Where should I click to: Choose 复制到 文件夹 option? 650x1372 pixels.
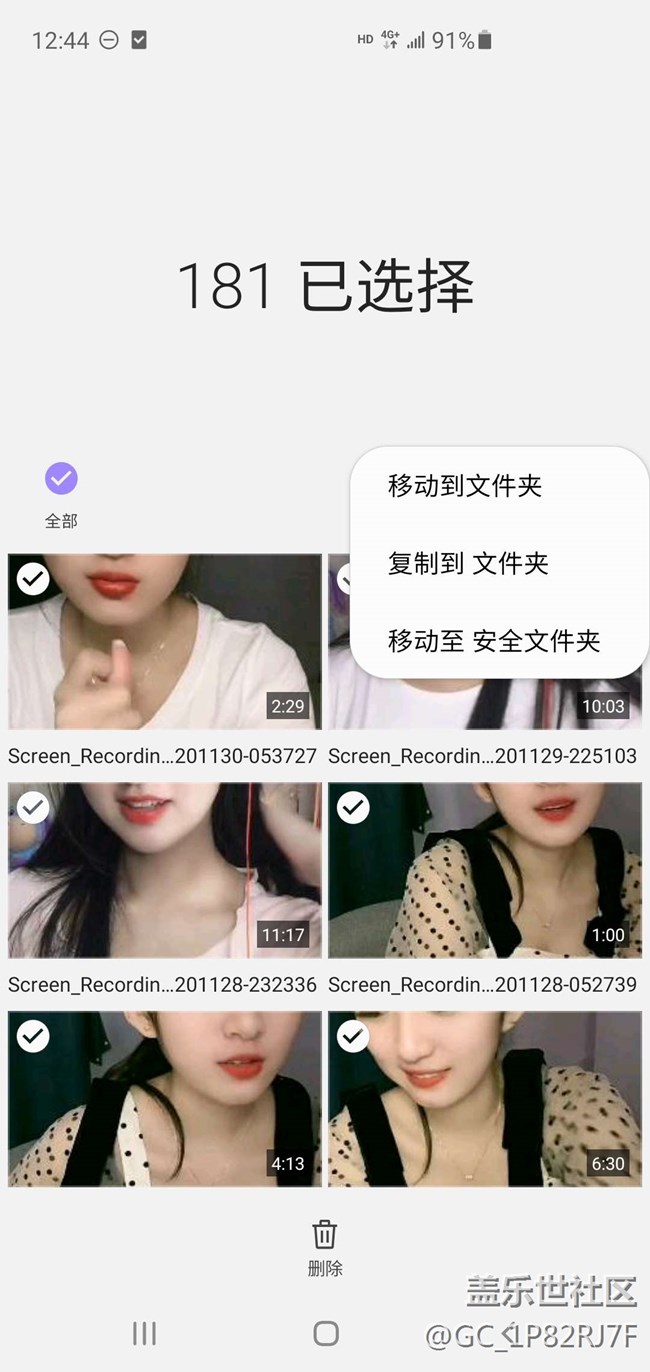coord(468,563)
